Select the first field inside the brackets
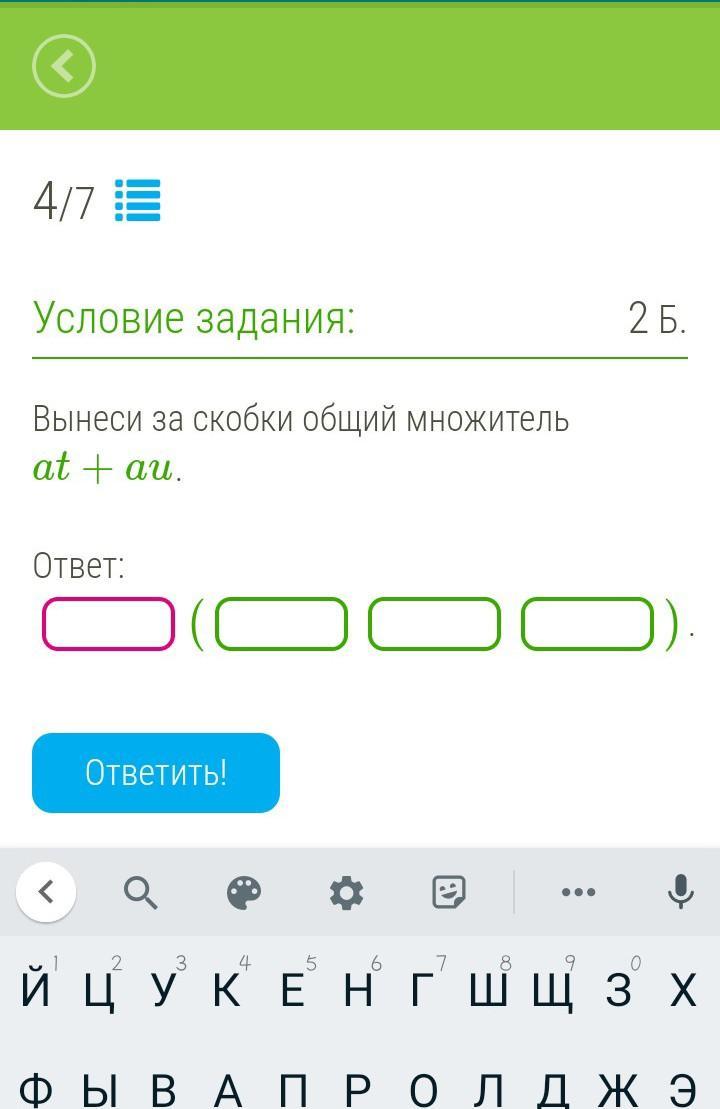The image size is (720, 1109). [281, 624]
